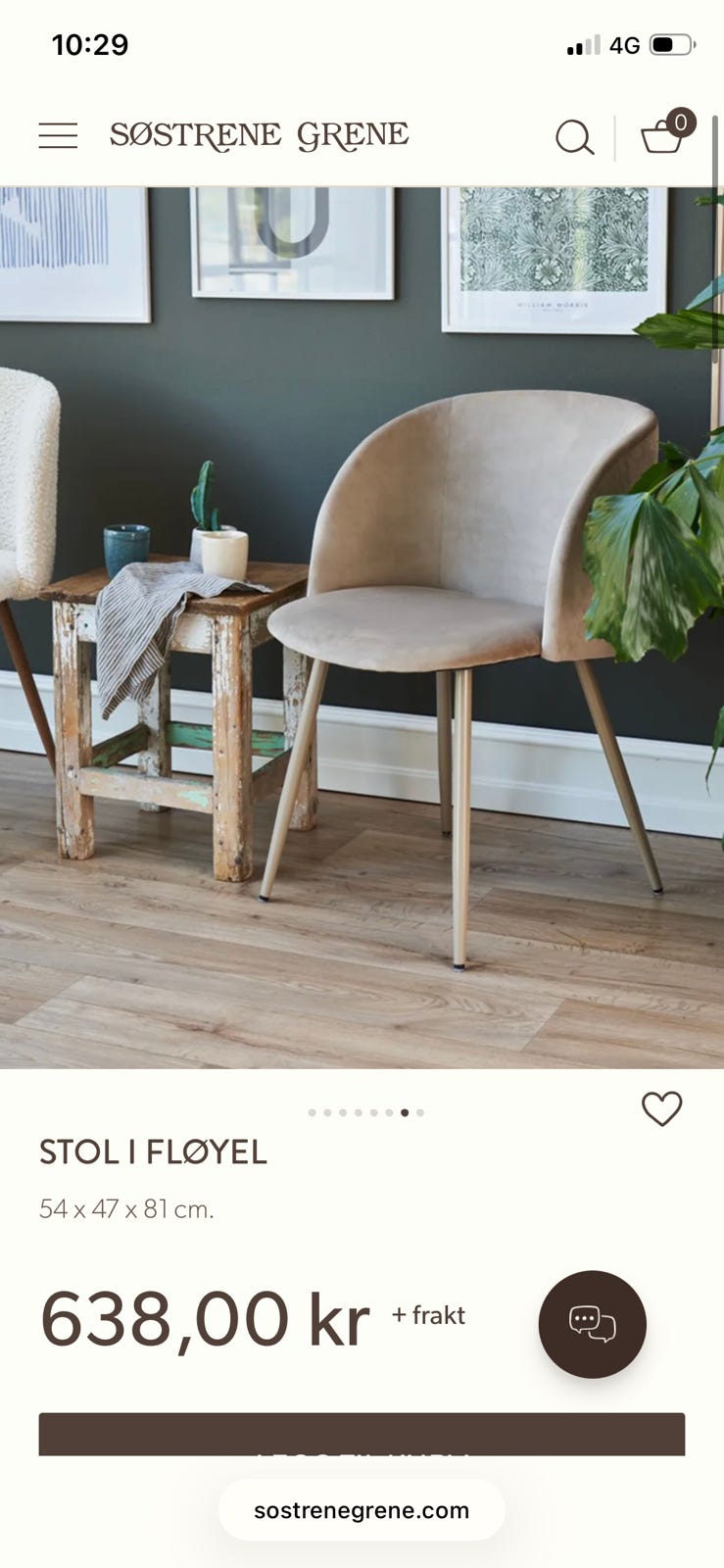Tap the sostrenegrene.com address bar
The image size is (724, 1568).
[362, 1510]
